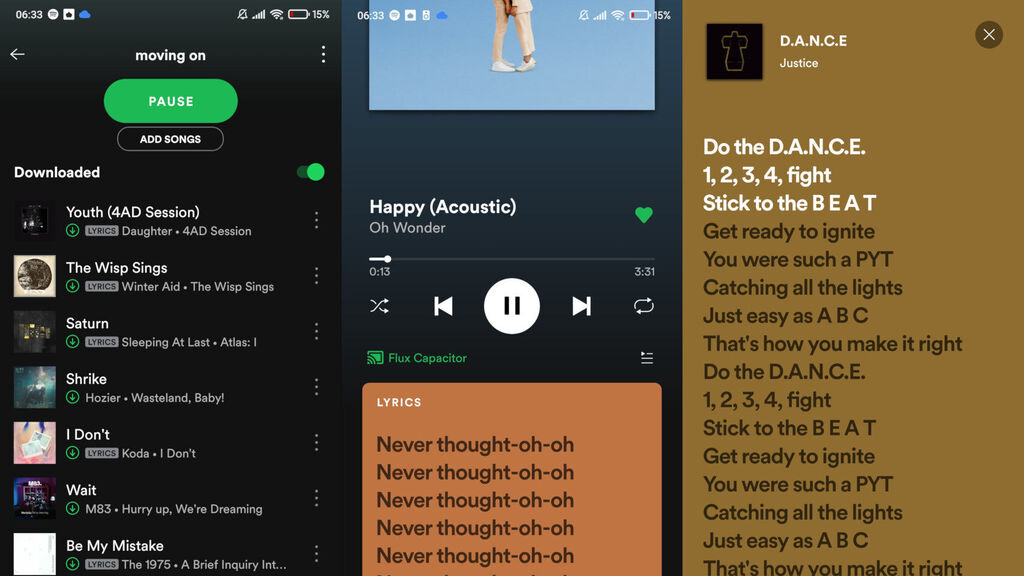Skip to the next track

(x=581, y=306)
